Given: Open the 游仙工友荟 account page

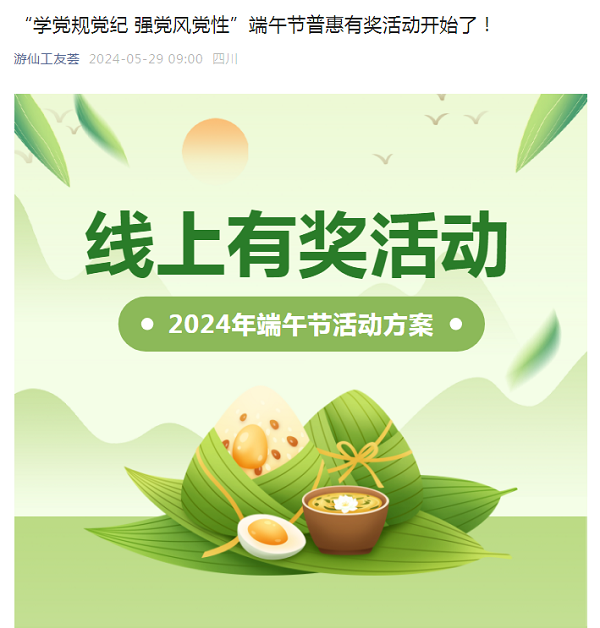Looking at the screenshot, I should coord(46,59).
